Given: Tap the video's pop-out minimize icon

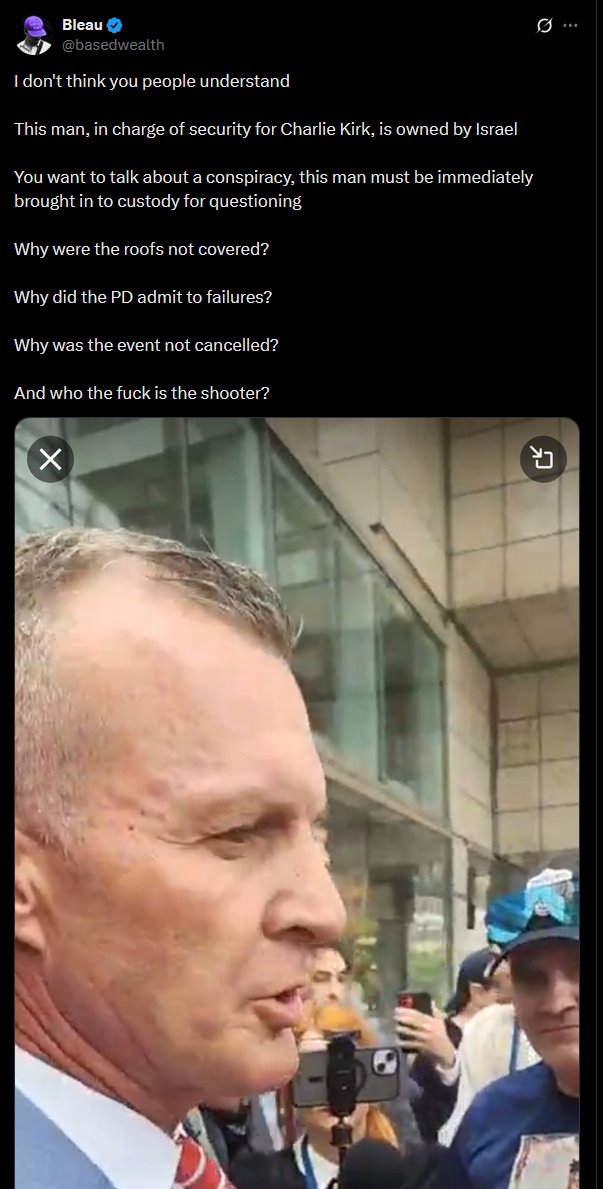Looking at the screenshot, I should pyautogui.click(x=543, y=459).
